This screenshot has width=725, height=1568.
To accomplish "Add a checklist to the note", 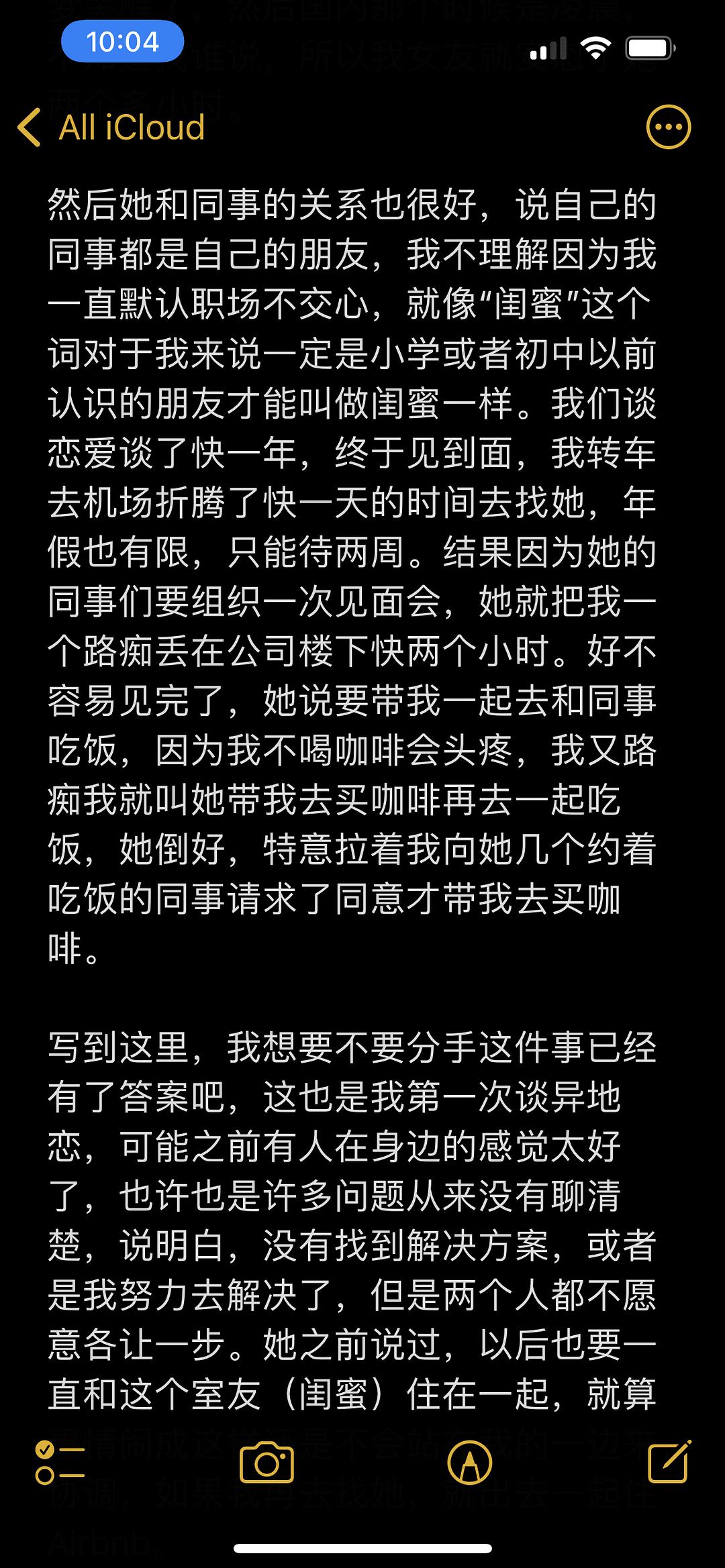I will pyautogui.click(x=60, y=1462).
